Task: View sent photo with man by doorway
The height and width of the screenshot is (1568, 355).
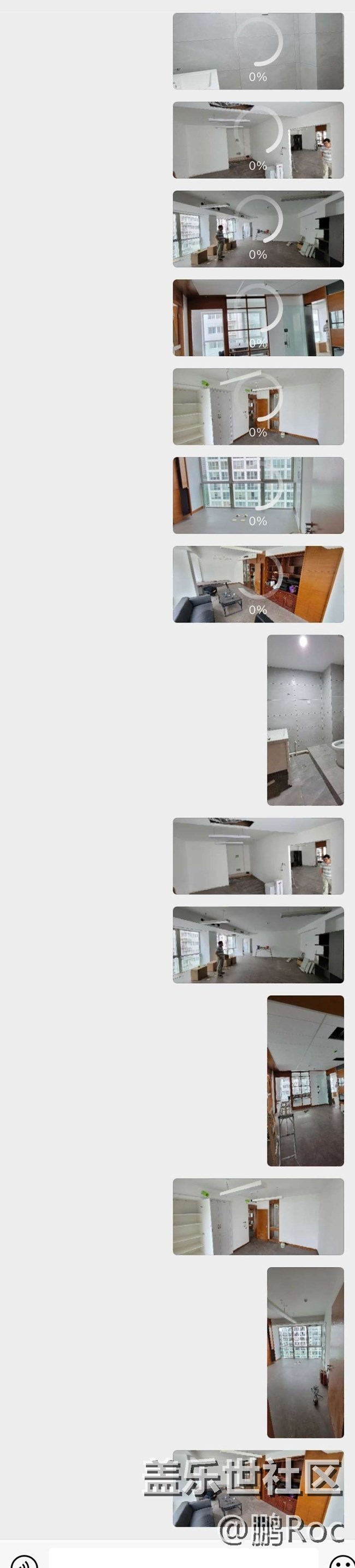Action: click(x=258, y=856)
